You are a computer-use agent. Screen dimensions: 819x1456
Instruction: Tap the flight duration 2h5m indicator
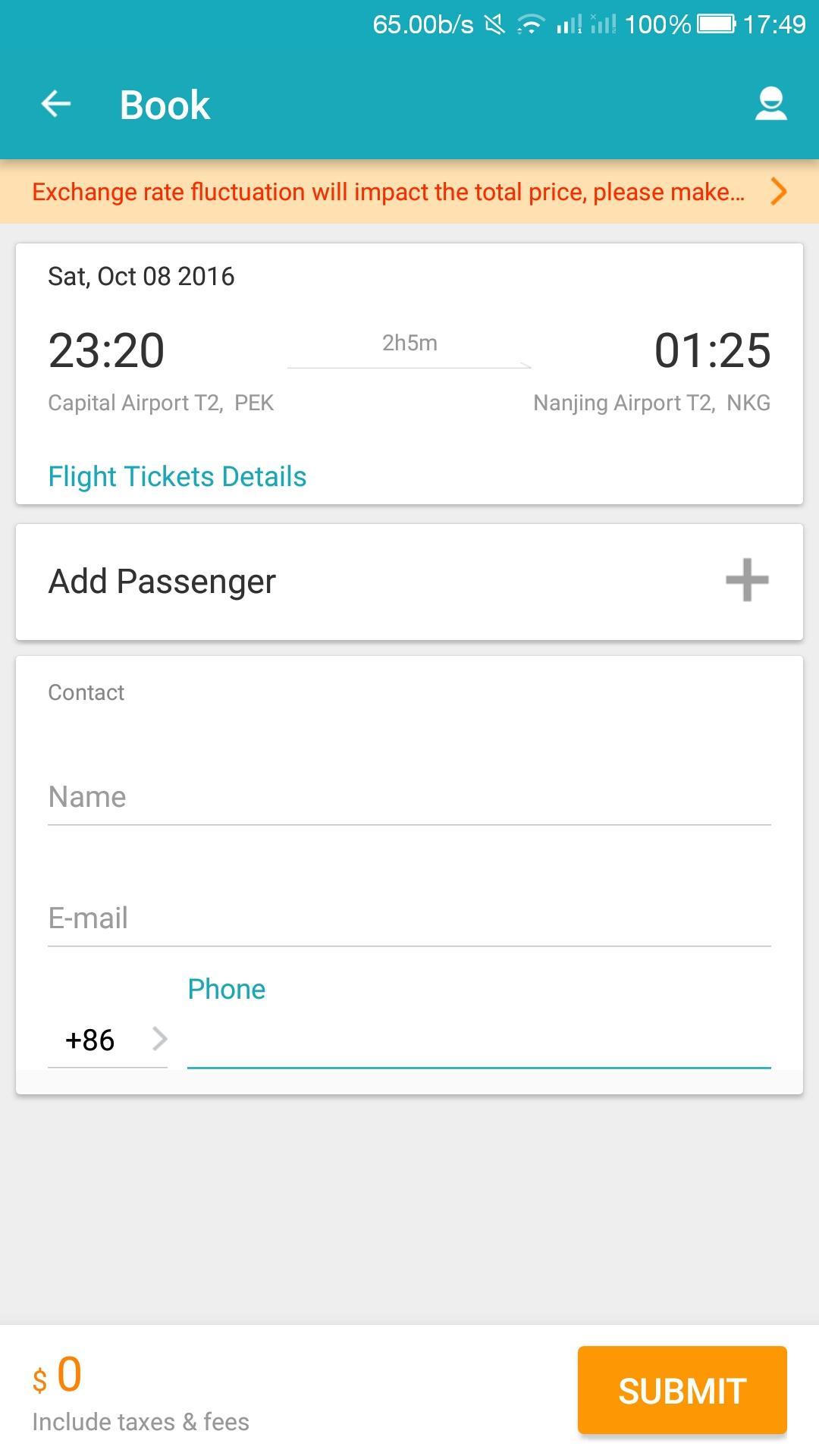click(x=409, y=343)
